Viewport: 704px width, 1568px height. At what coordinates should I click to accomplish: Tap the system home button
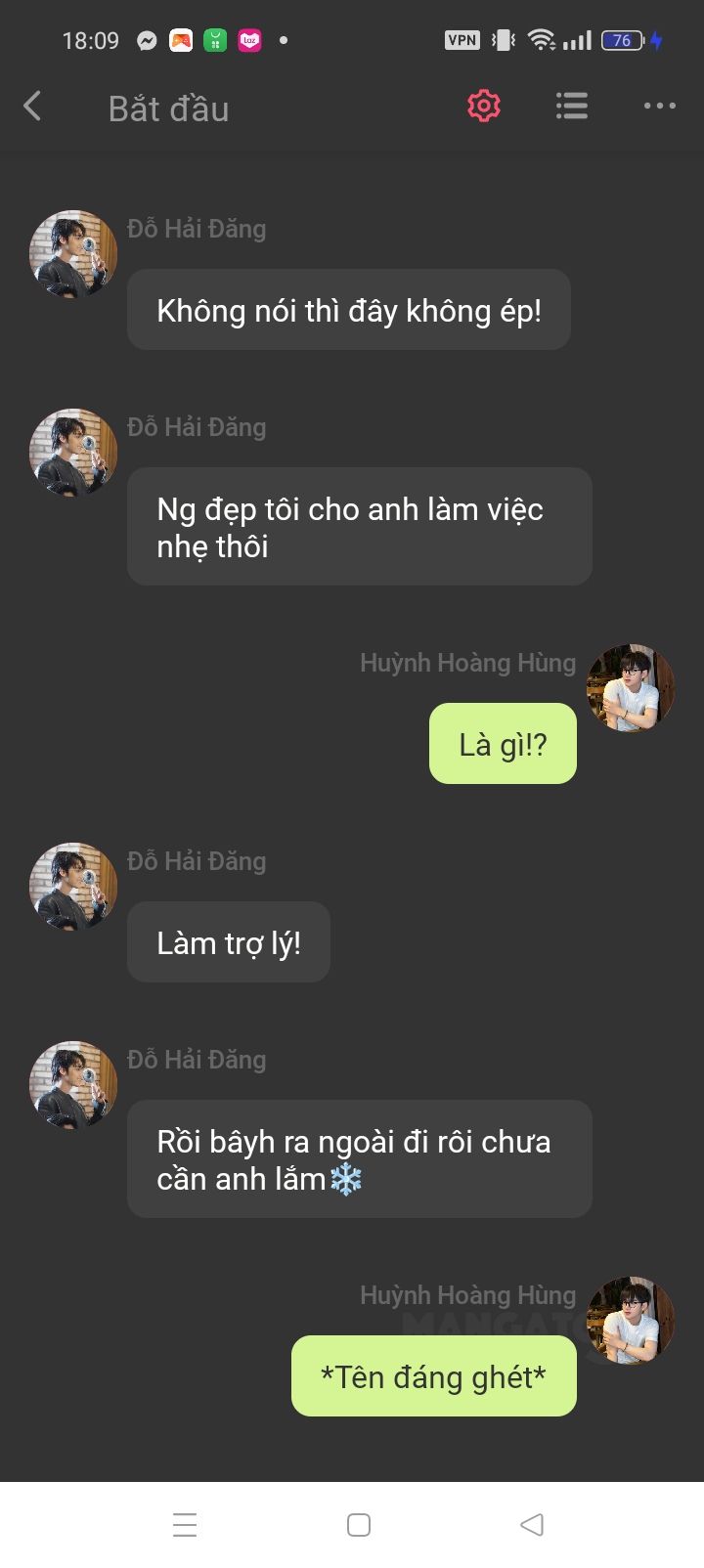(359, 1524)
